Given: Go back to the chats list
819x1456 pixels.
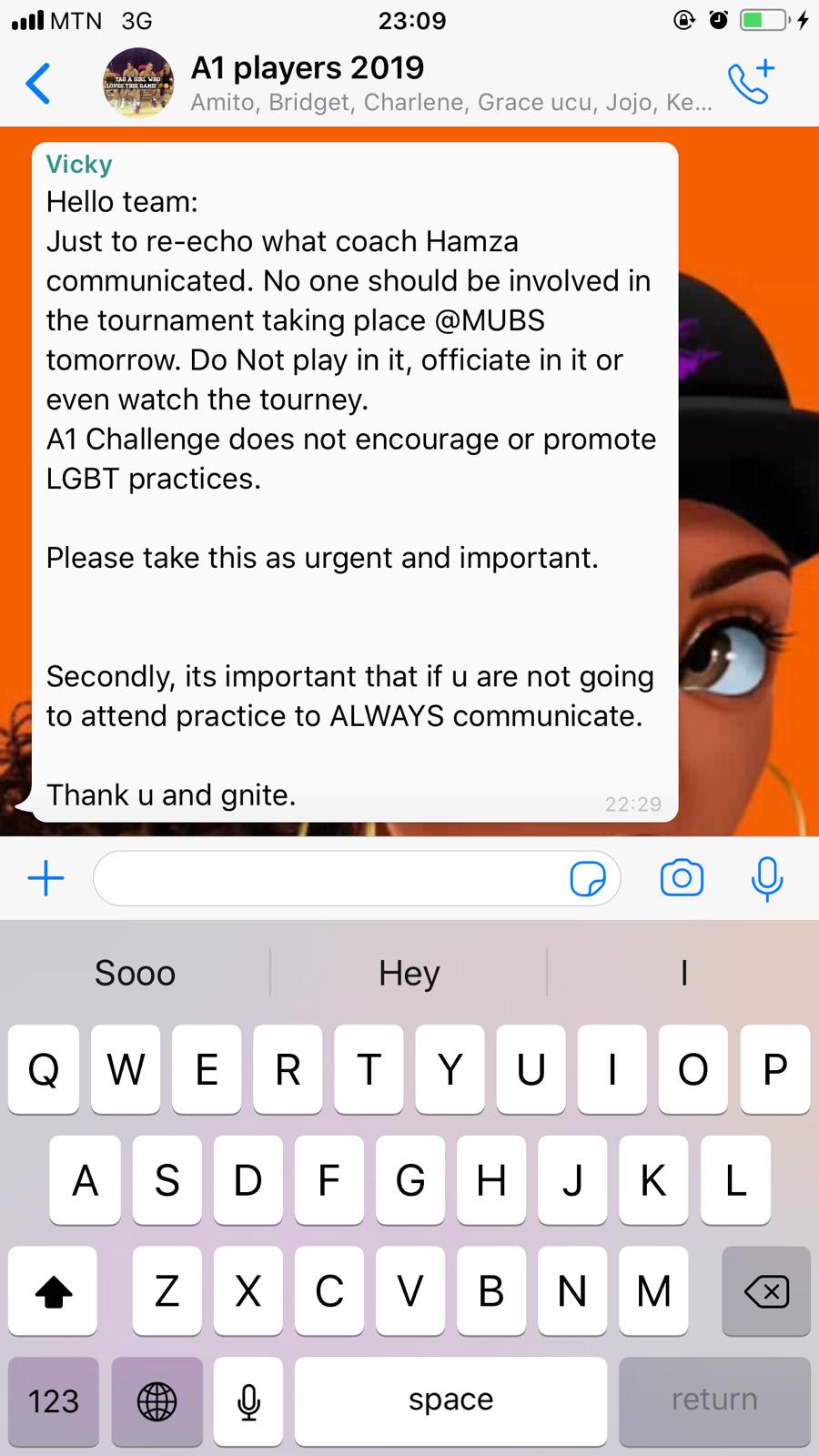Looking at the screenshot, I should click(x=38, y=84).
